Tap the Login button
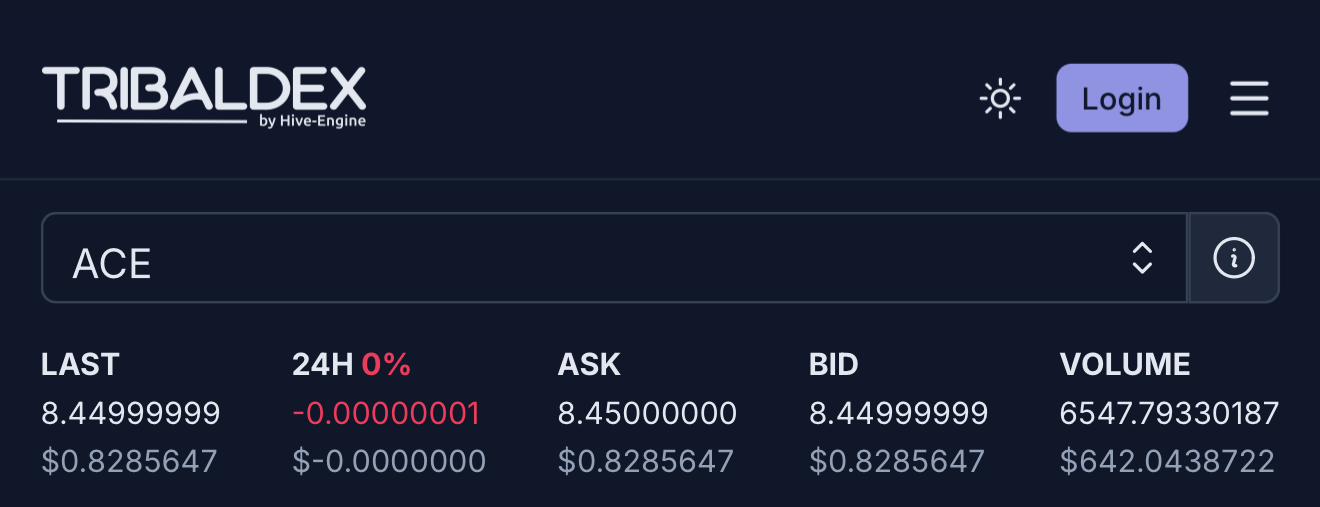The height and width of the screenshot is (507, 1320). pyautogui.click(x=1121, y=99)
